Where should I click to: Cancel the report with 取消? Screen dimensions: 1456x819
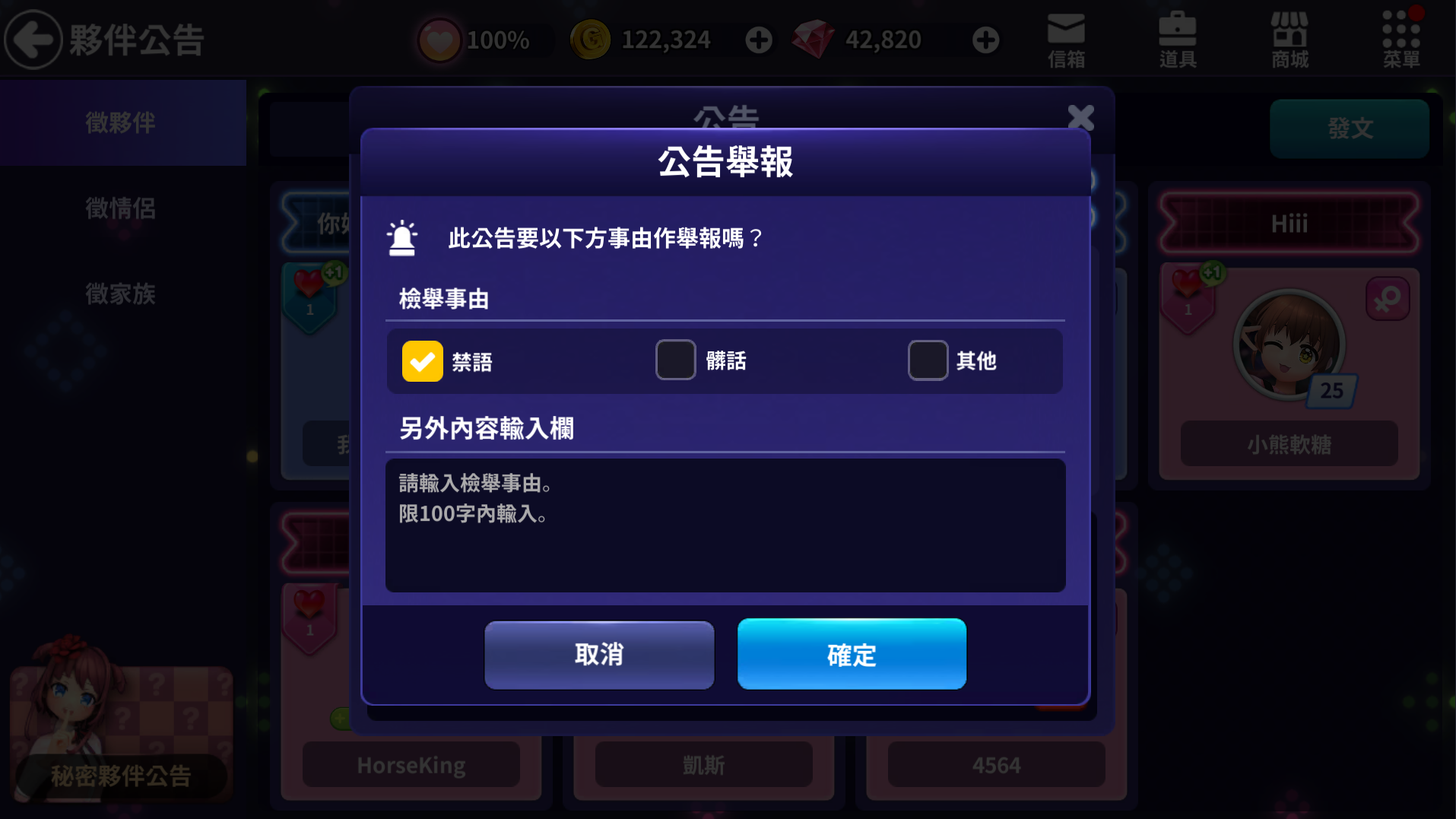coord(599,655)
